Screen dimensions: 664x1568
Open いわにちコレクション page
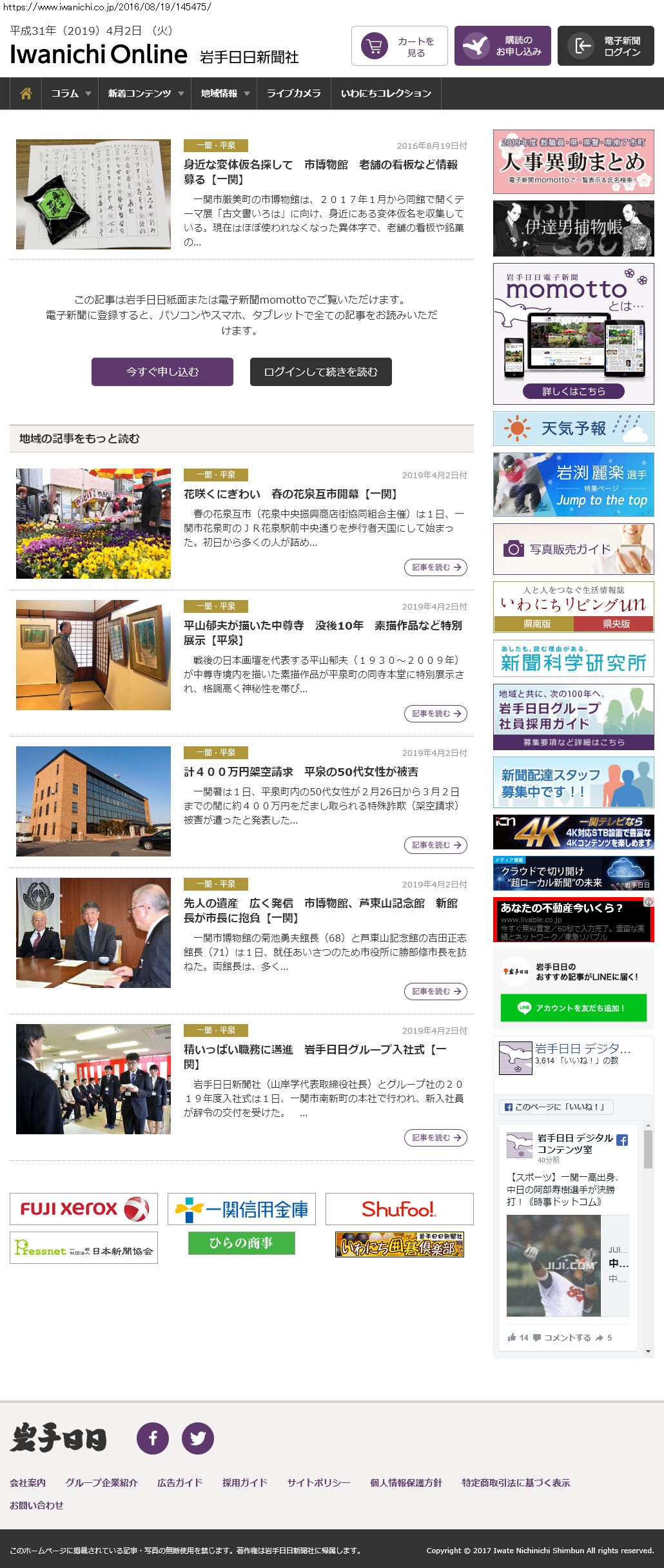[x=386, y=93]
